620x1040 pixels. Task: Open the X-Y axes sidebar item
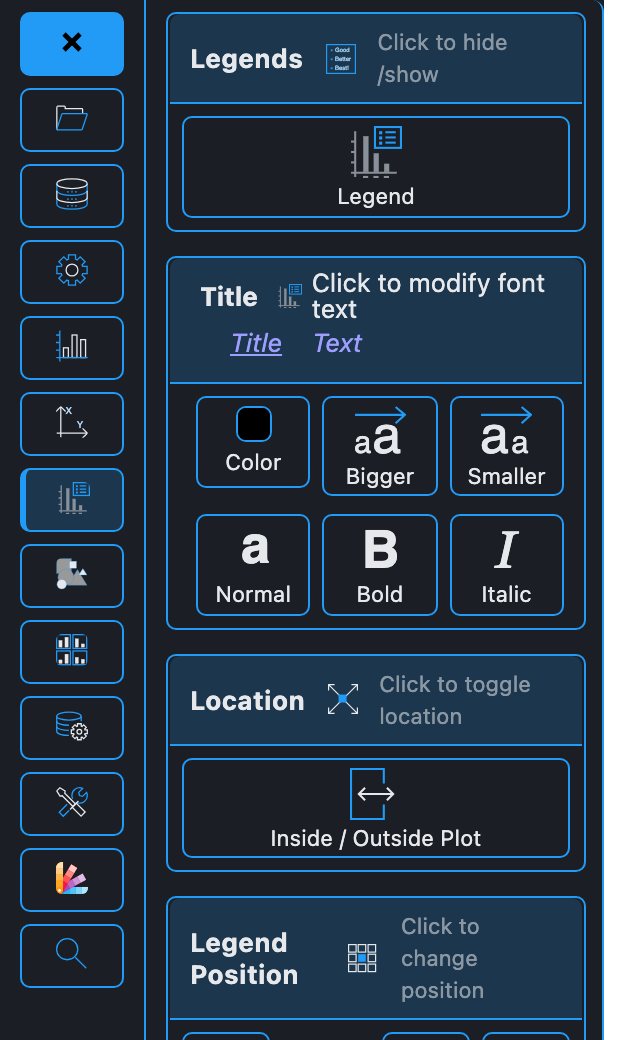point(72,423)
